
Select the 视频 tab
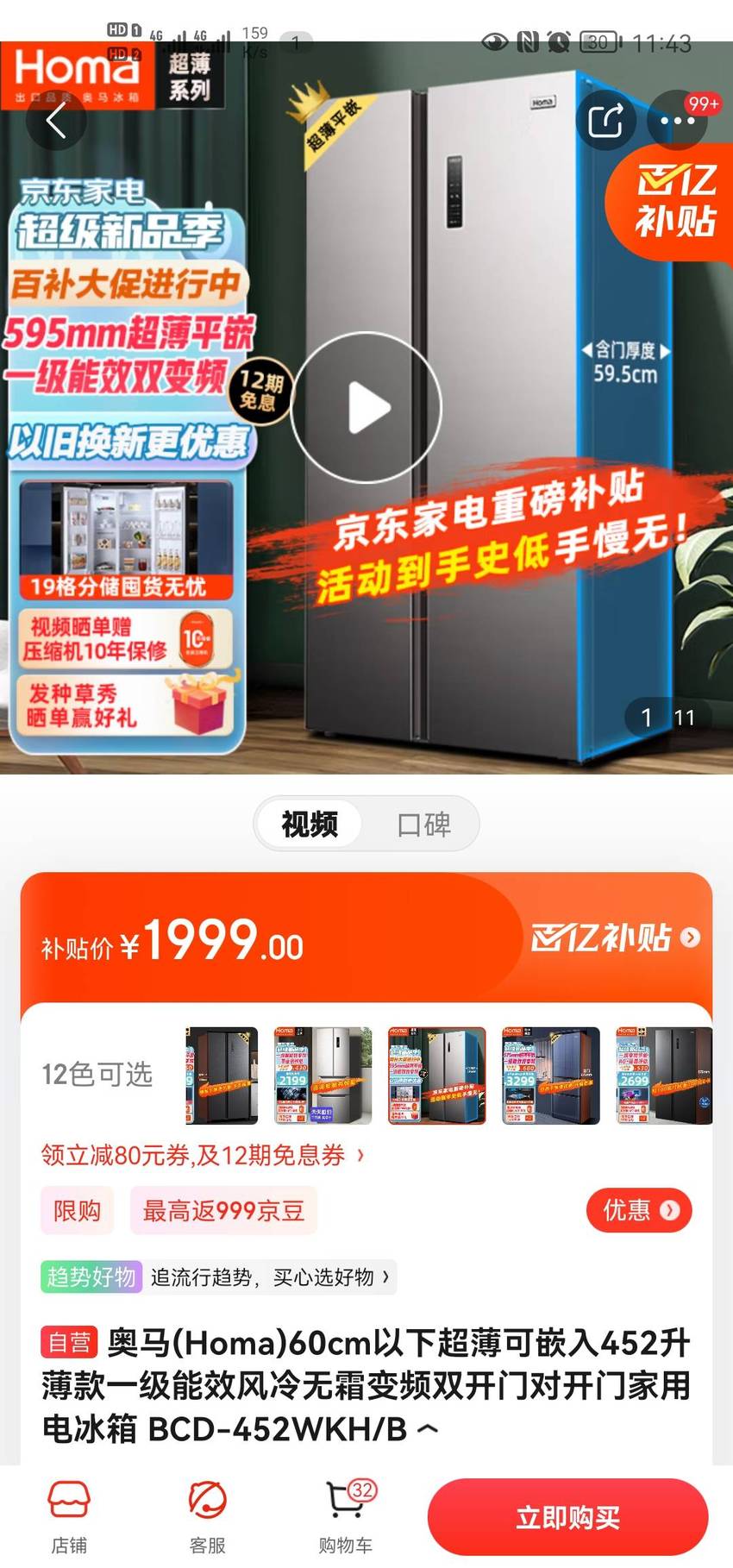click(309, 825)
